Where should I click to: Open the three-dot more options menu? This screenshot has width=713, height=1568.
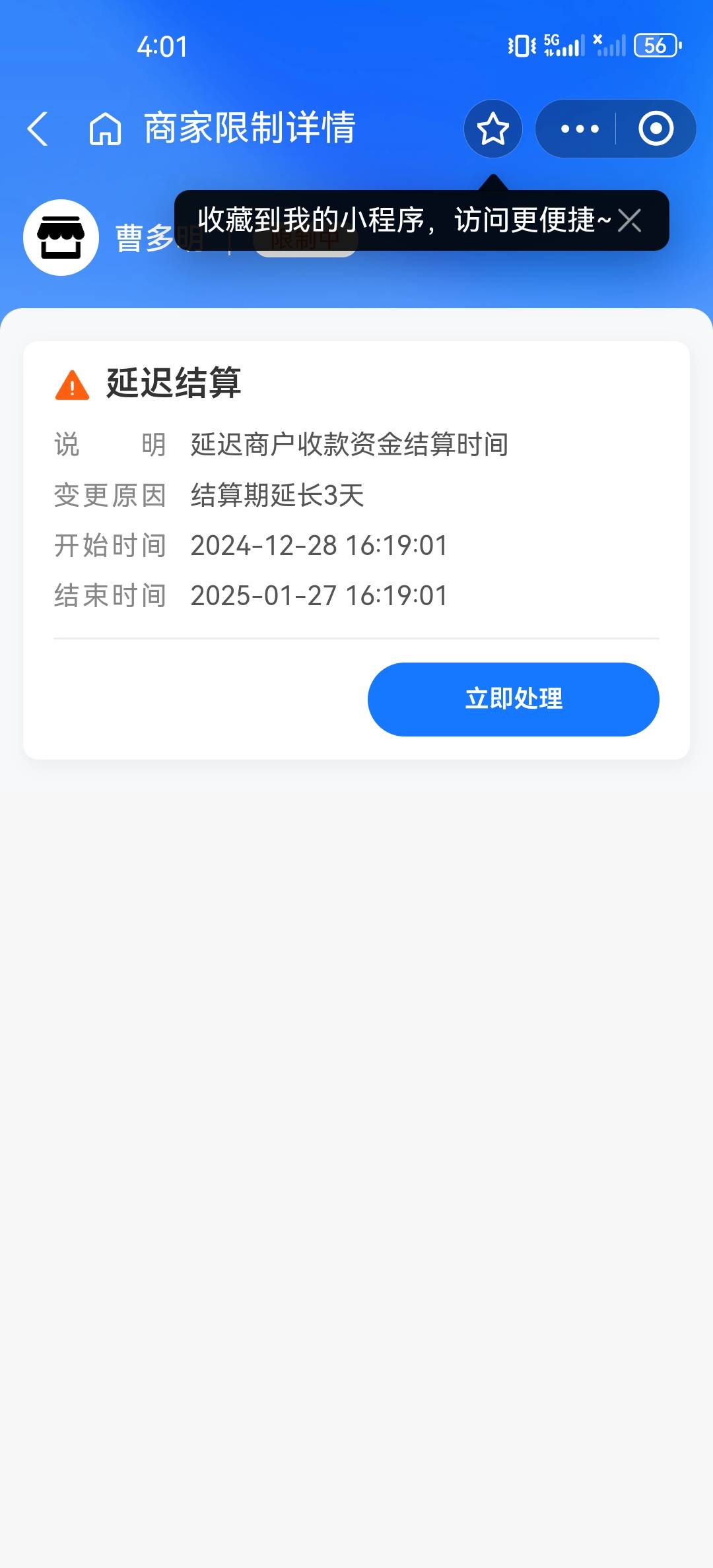point(580,129)
